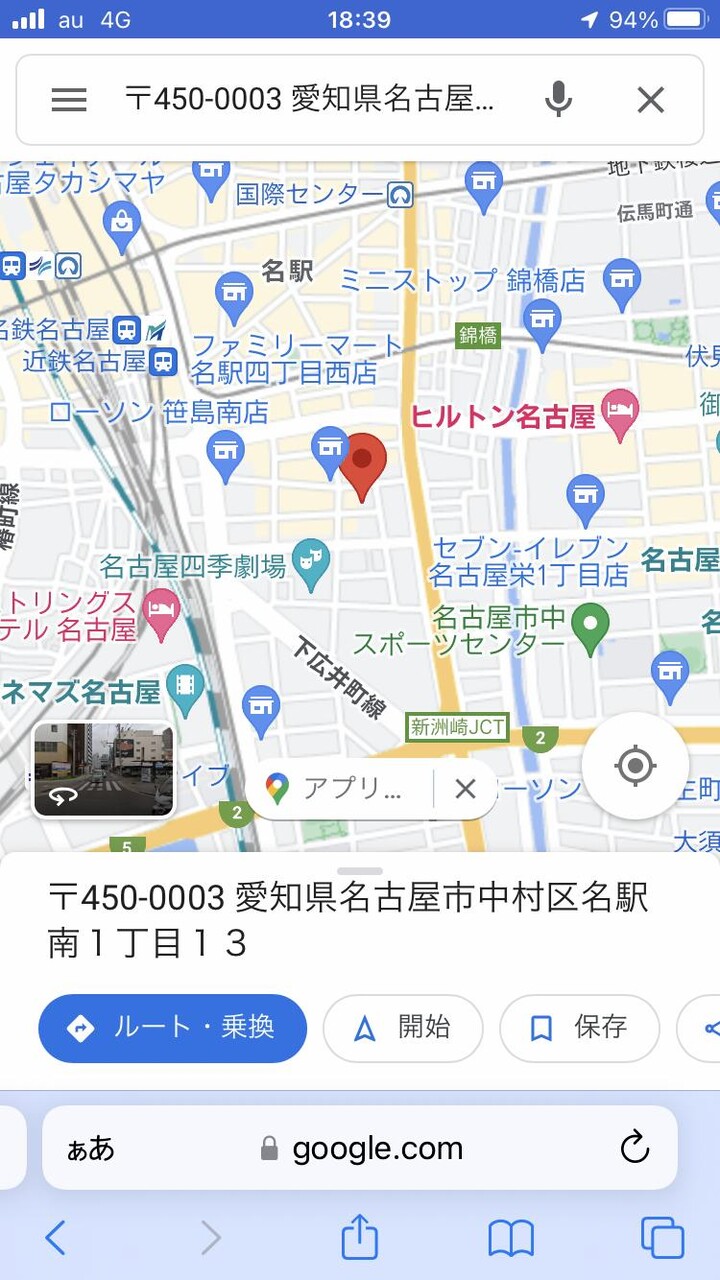
Task: Open in app via the アプリ chip
Action: [337, 789]
